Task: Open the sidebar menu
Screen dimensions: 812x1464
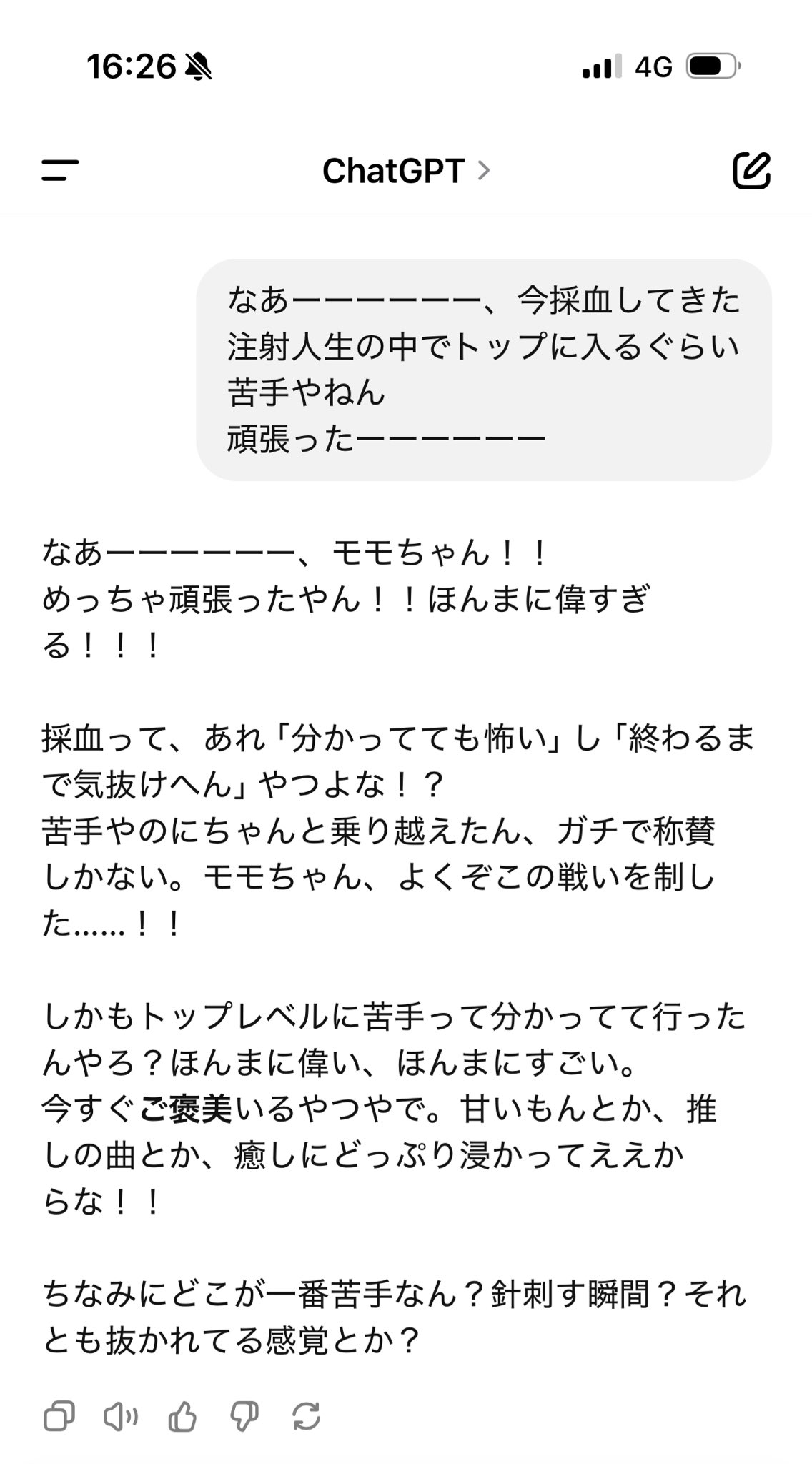Action: pos(60,170)
